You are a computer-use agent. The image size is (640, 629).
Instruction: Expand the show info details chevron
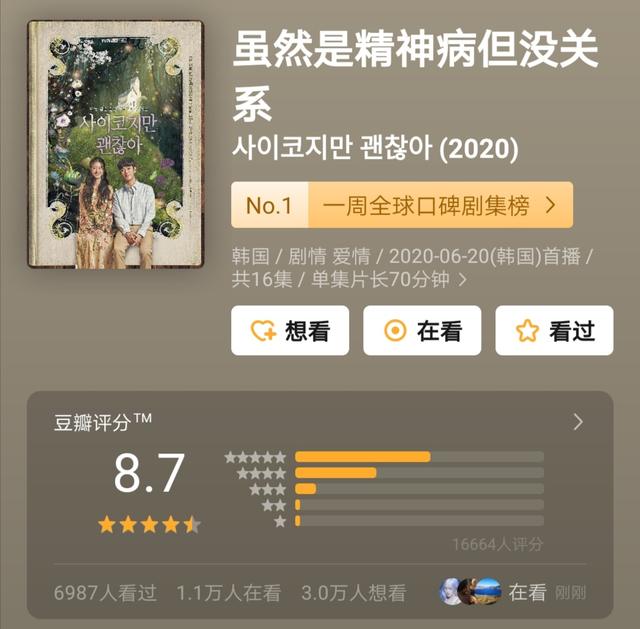(x=462, y=280)
